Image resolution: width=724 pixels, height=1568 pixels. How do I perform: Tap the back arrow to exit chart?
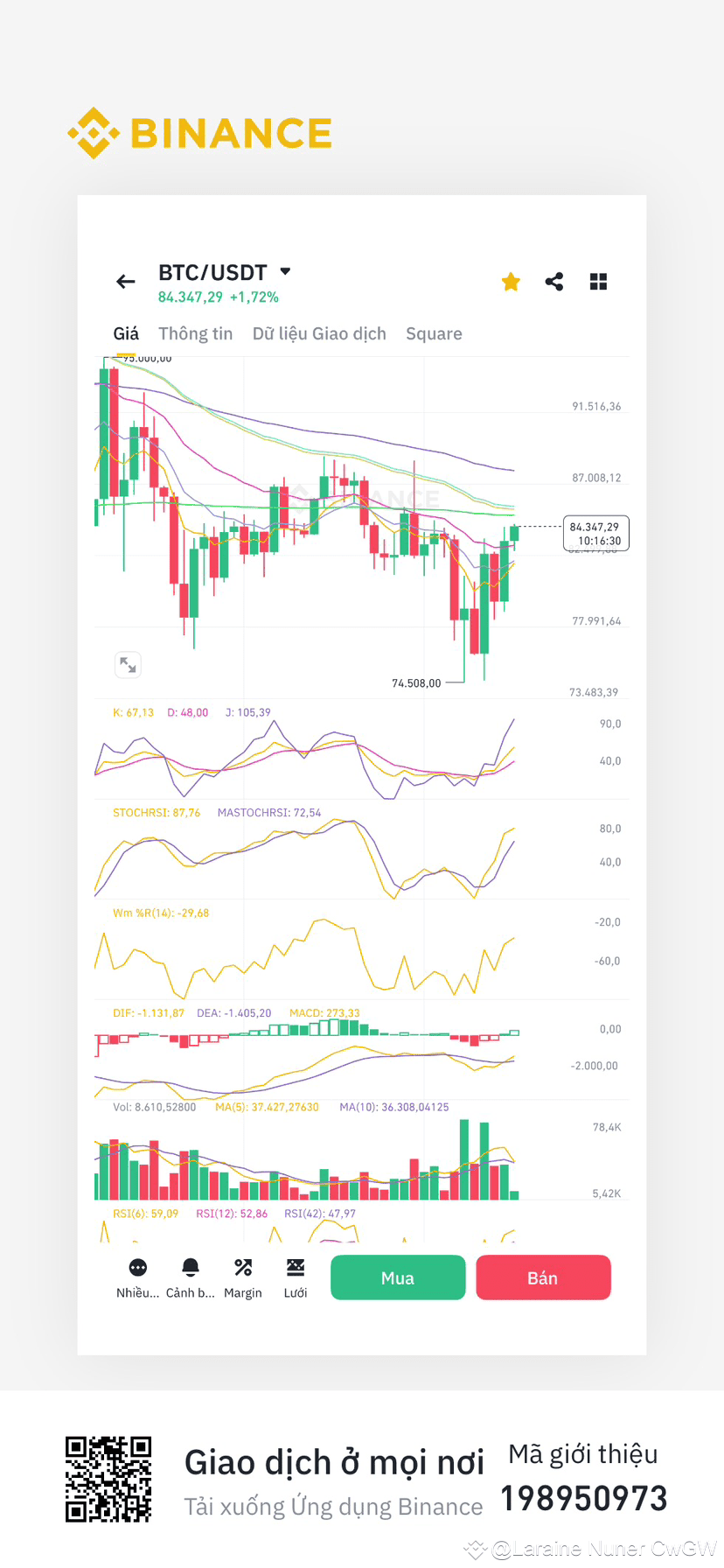126,281
